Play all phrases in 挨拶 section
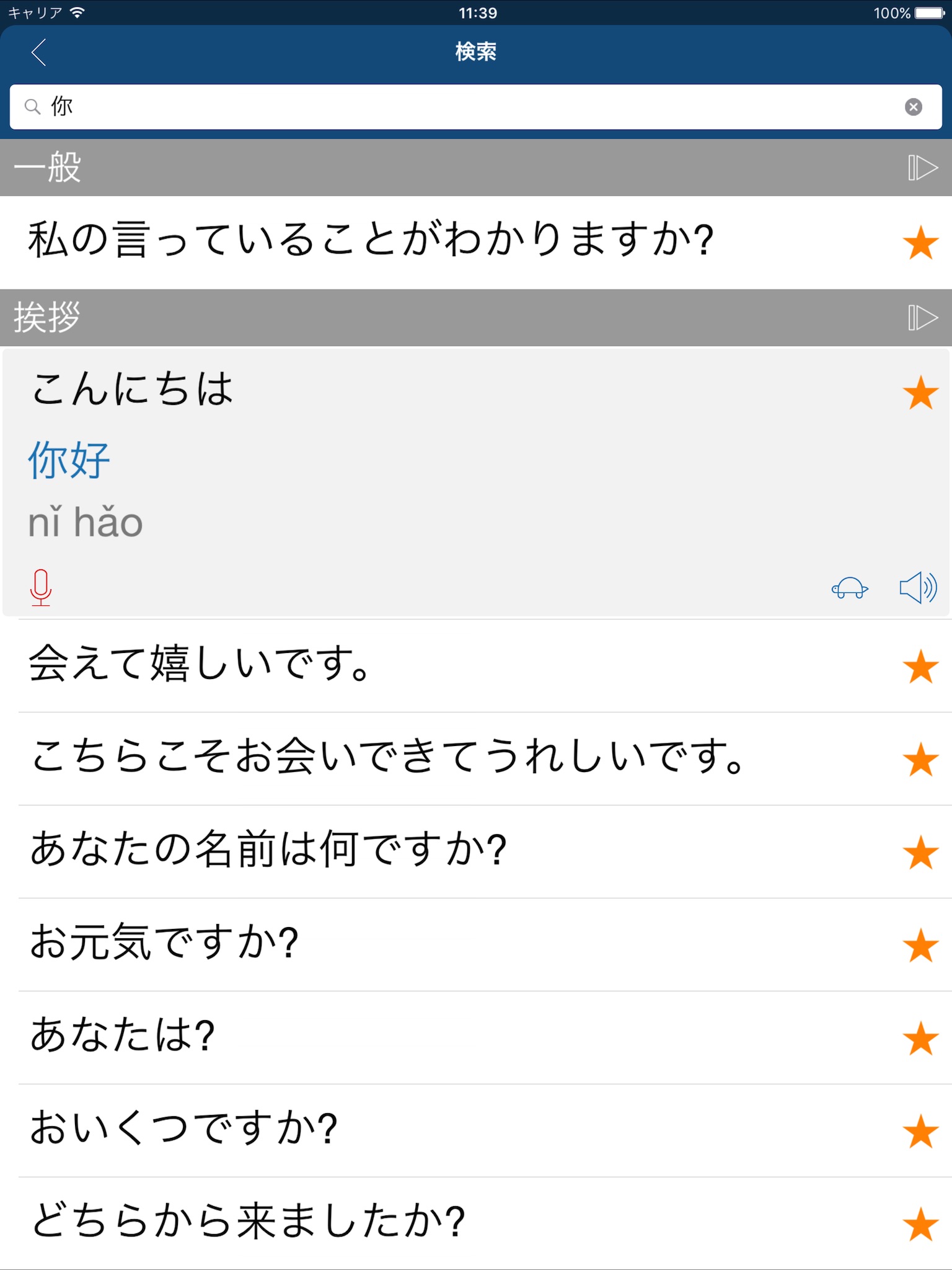This screenshot has width=952, height=1270. (x=922, y=317)
